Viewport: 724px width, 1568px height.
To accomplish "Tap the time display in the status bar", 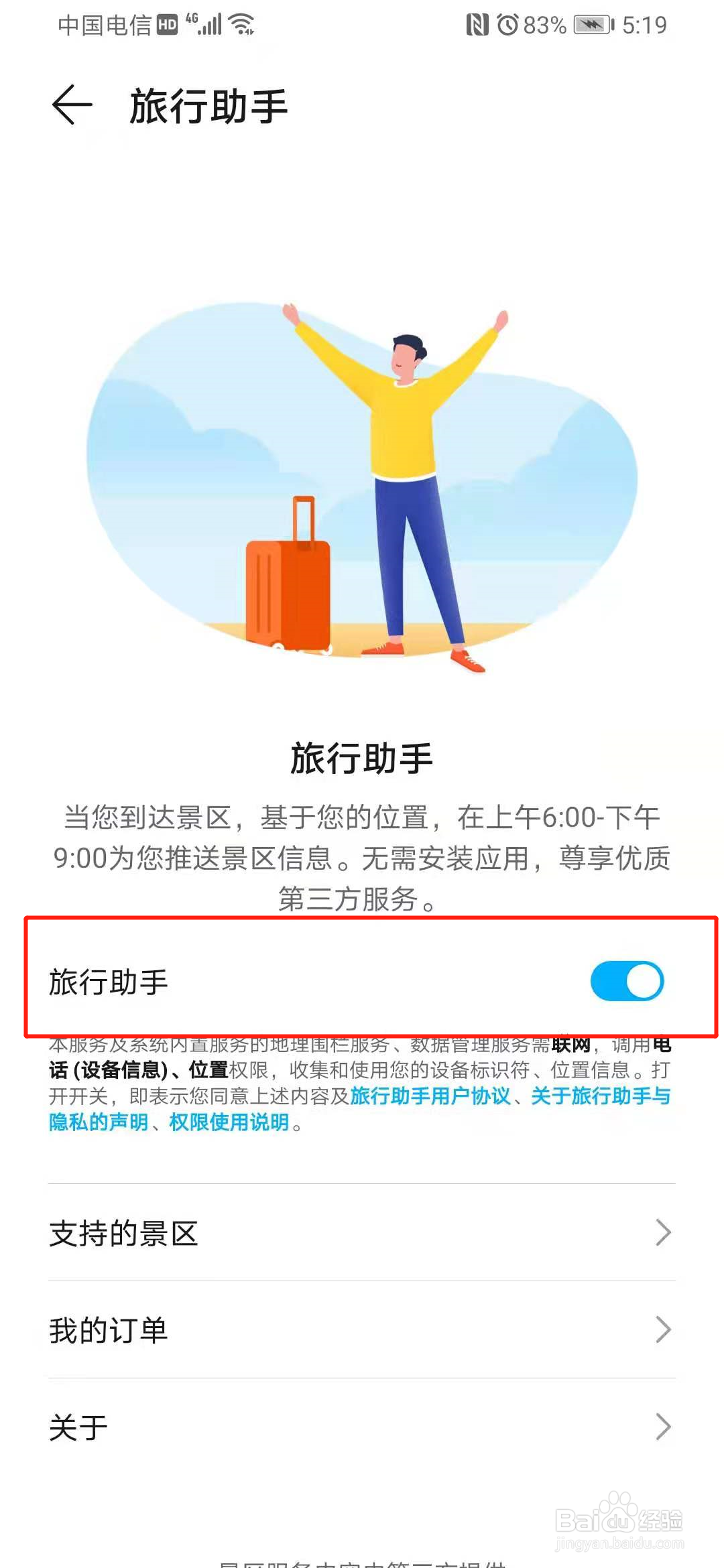I will (642, 24).
